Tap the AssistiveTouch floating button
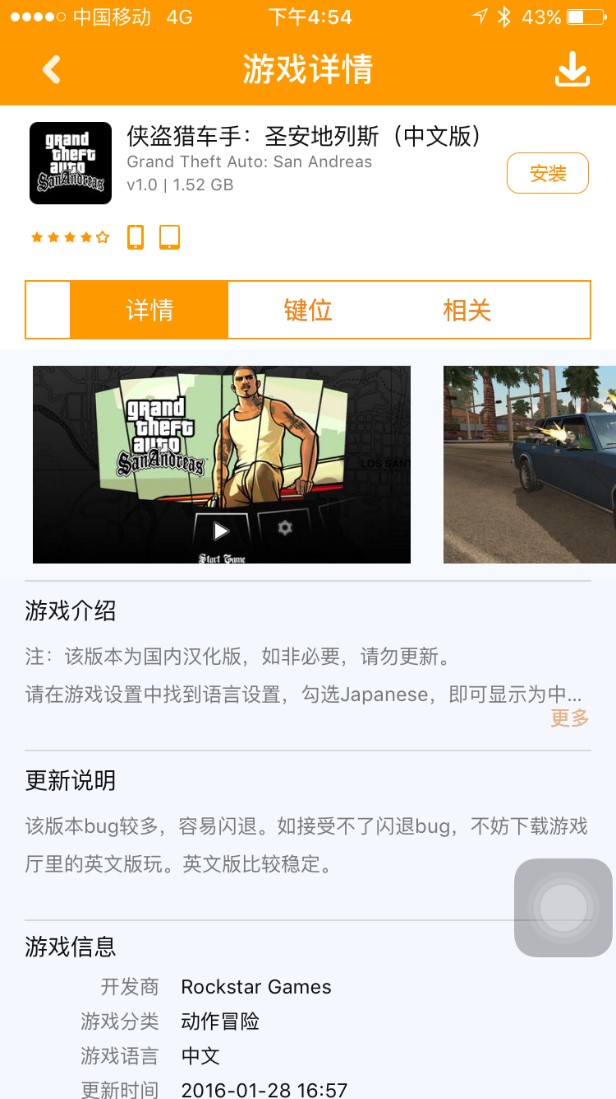 (563, 908)
